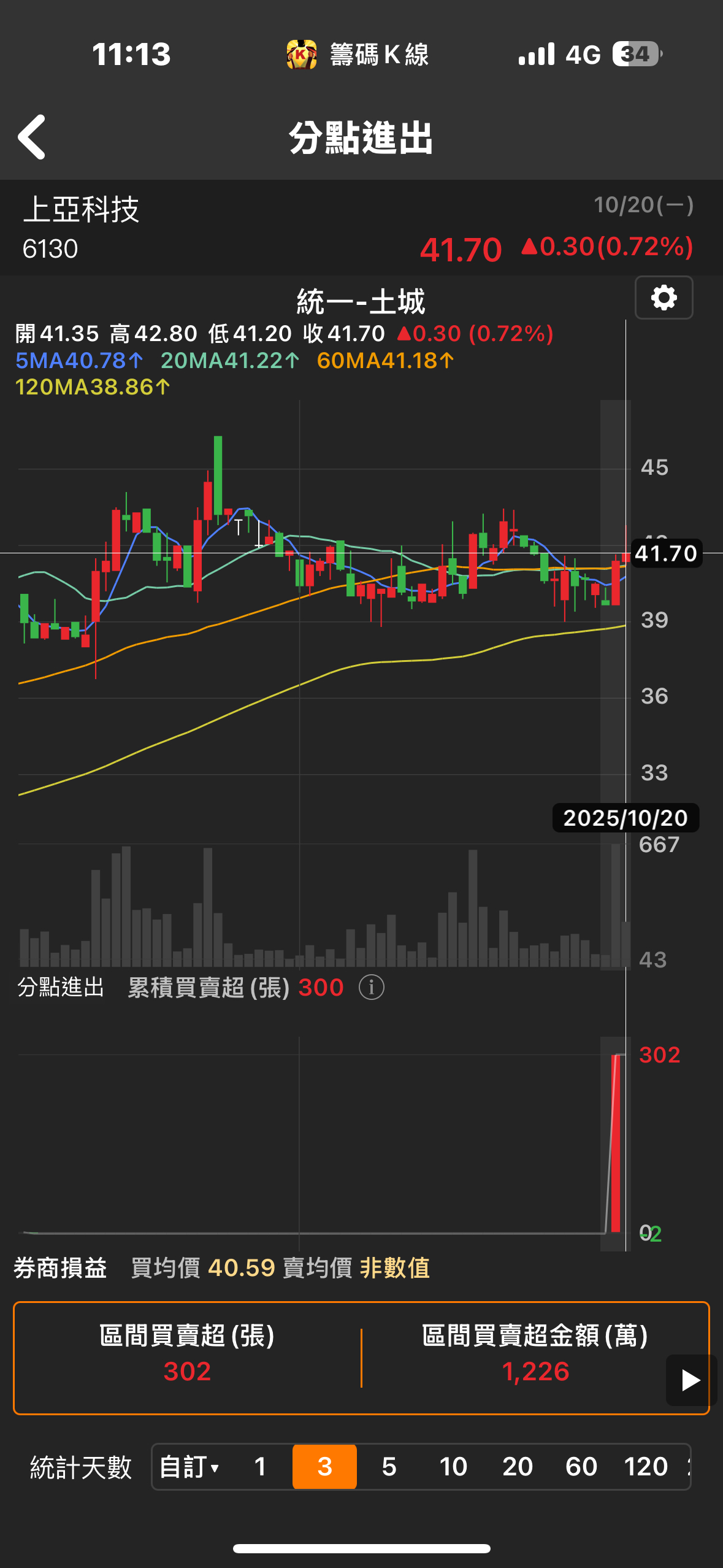Switch to the 5-day statistic period

(389, 1467)
